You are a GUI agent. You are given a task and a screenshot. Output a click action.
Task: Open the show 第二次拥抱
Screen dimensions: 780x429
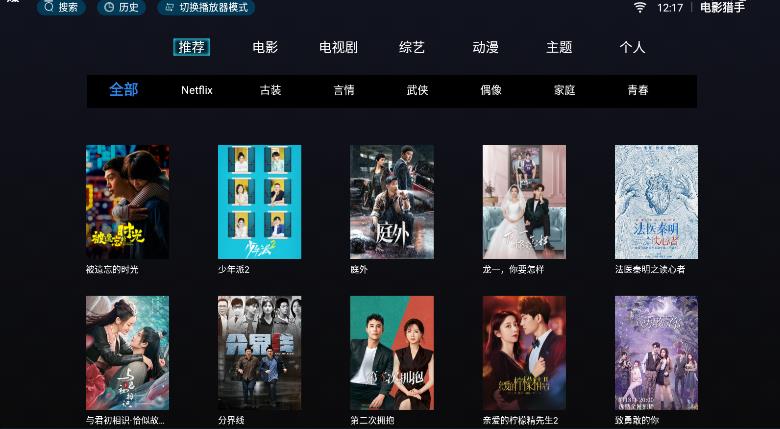tap(392, 353)
